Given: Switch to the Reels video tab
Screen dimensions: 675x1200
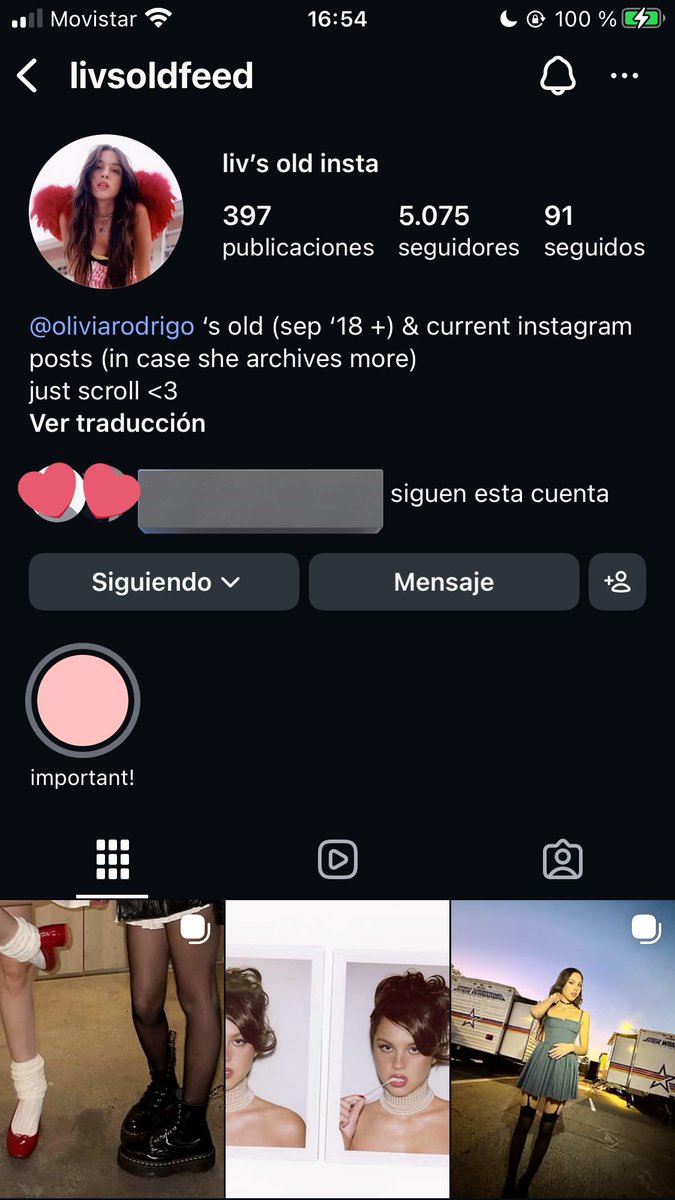Looking at the screenshot, I should click(337, 859).
